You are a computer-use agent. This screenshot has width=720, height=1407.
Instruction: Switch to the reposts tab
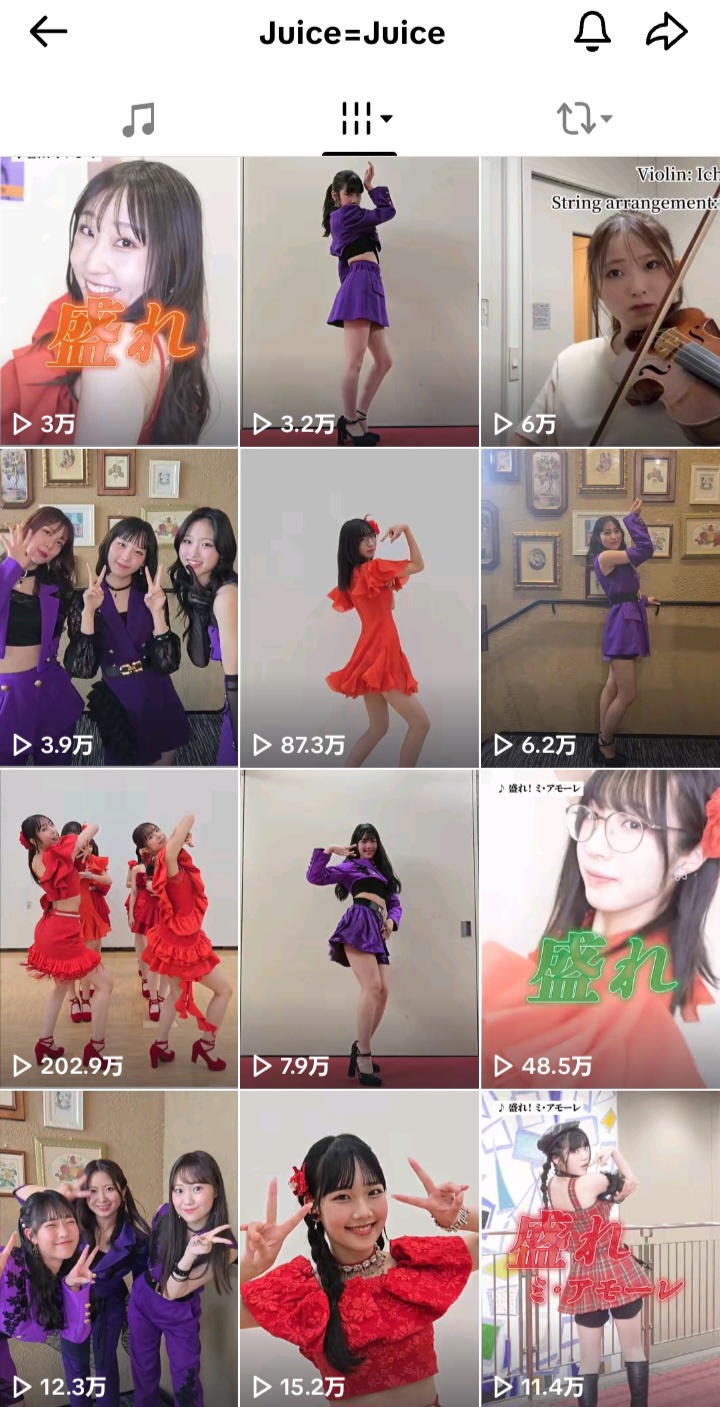pyautogui.click(x=582, y=120)
